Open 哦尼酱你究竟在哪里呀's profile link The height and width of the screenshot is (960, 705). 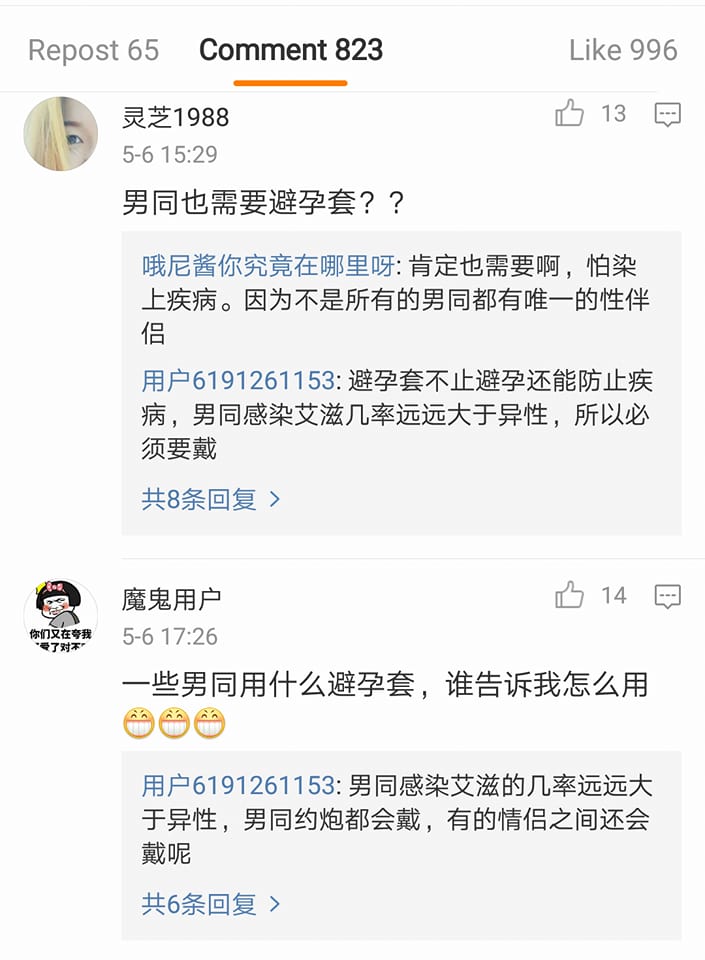coord(268,266)
